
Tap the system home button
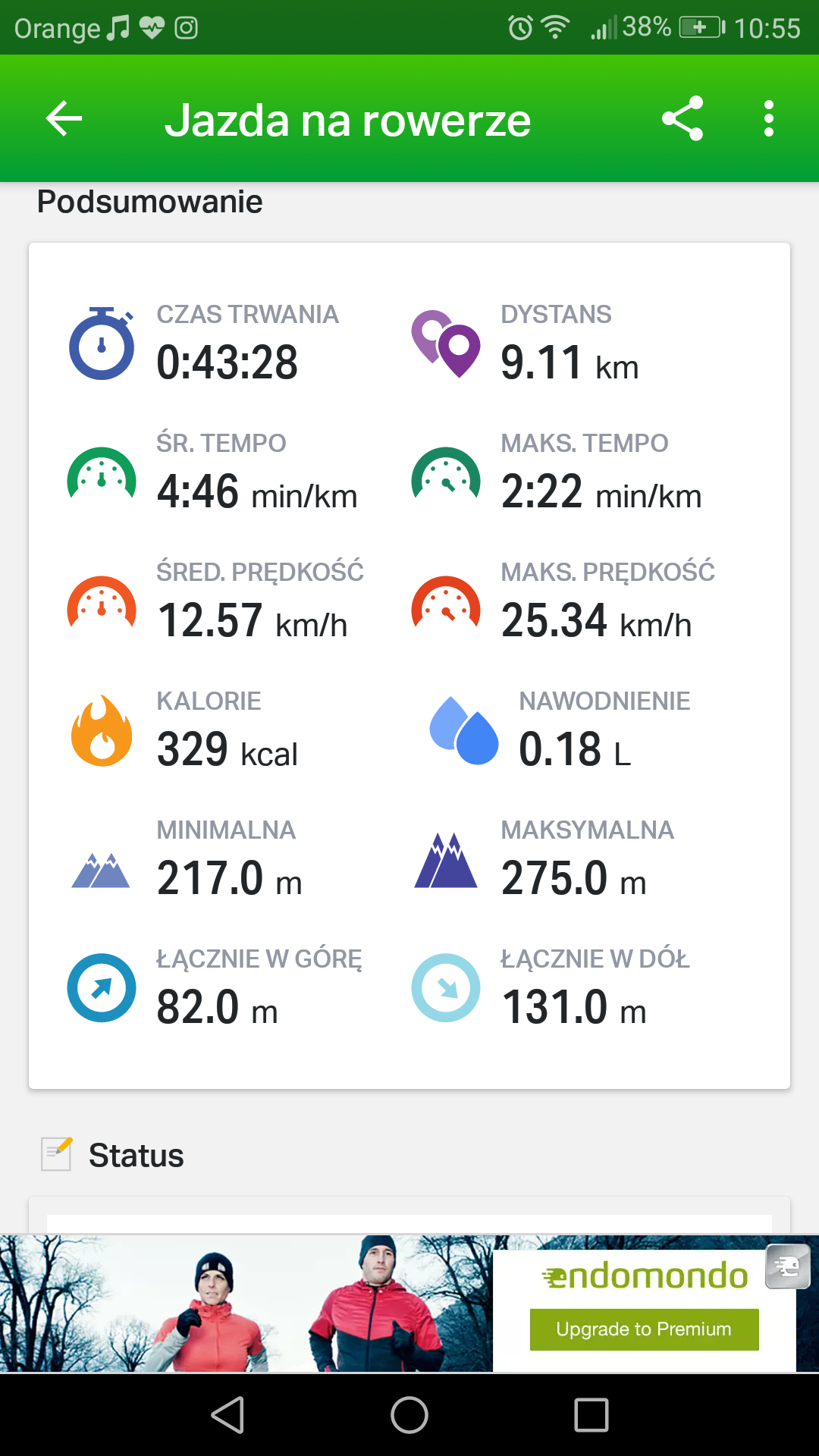point(409,1415)
